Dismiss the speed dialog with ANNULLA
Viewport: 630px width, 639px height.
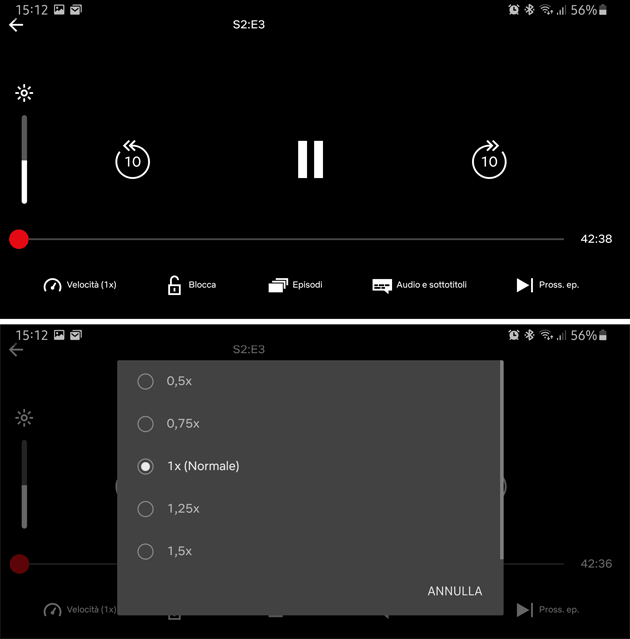click(x=454, y=591)
